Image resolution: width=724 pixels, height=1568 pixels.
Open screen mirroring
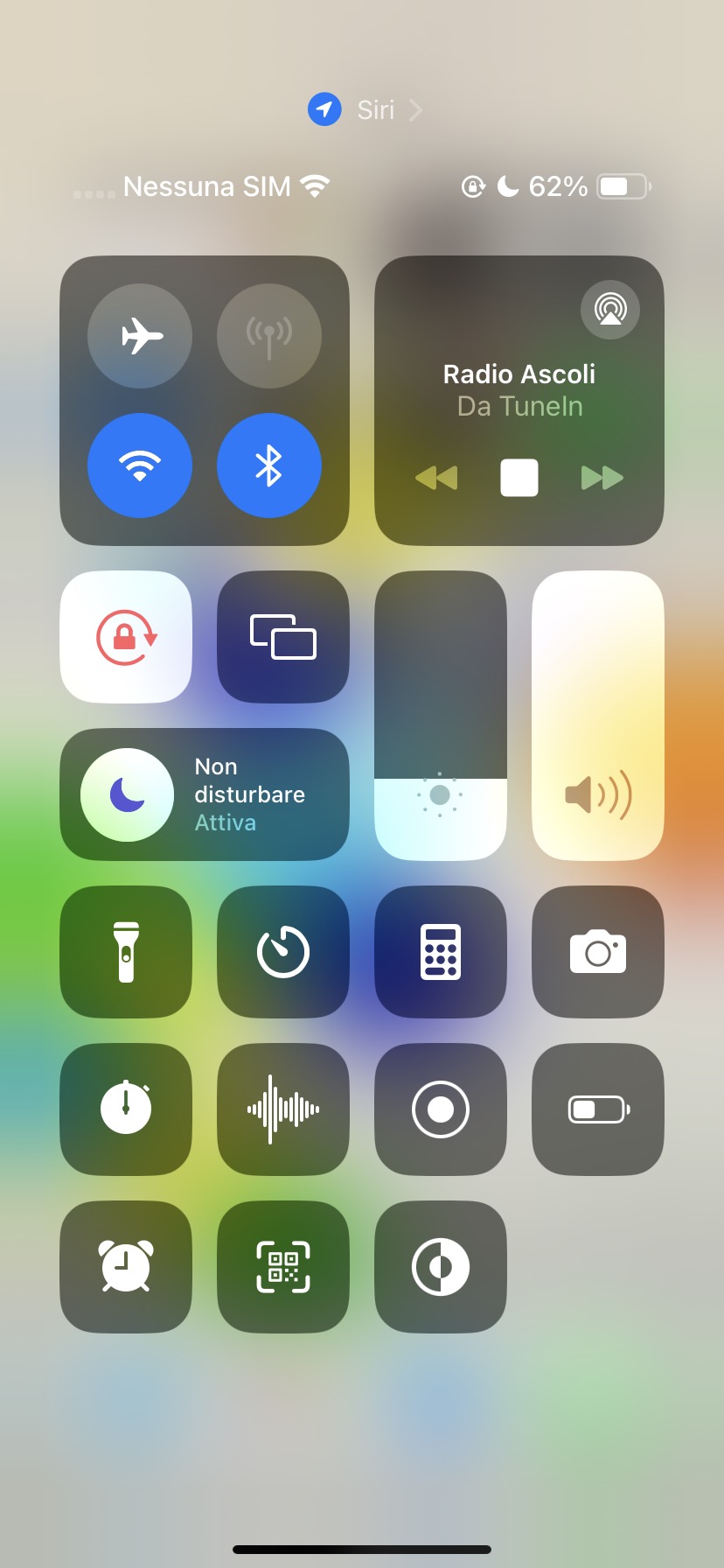(x=283, y=637)
